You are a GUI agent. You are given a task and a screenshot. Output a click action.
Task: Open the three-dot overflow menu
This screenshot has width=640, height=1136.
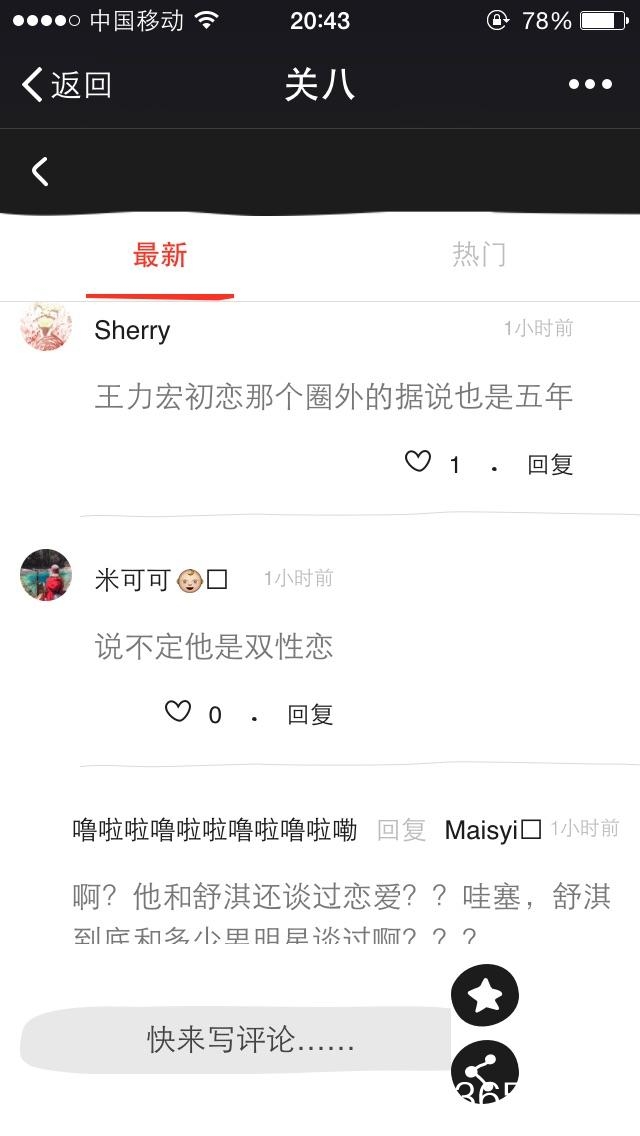click(x=590, y=85)
